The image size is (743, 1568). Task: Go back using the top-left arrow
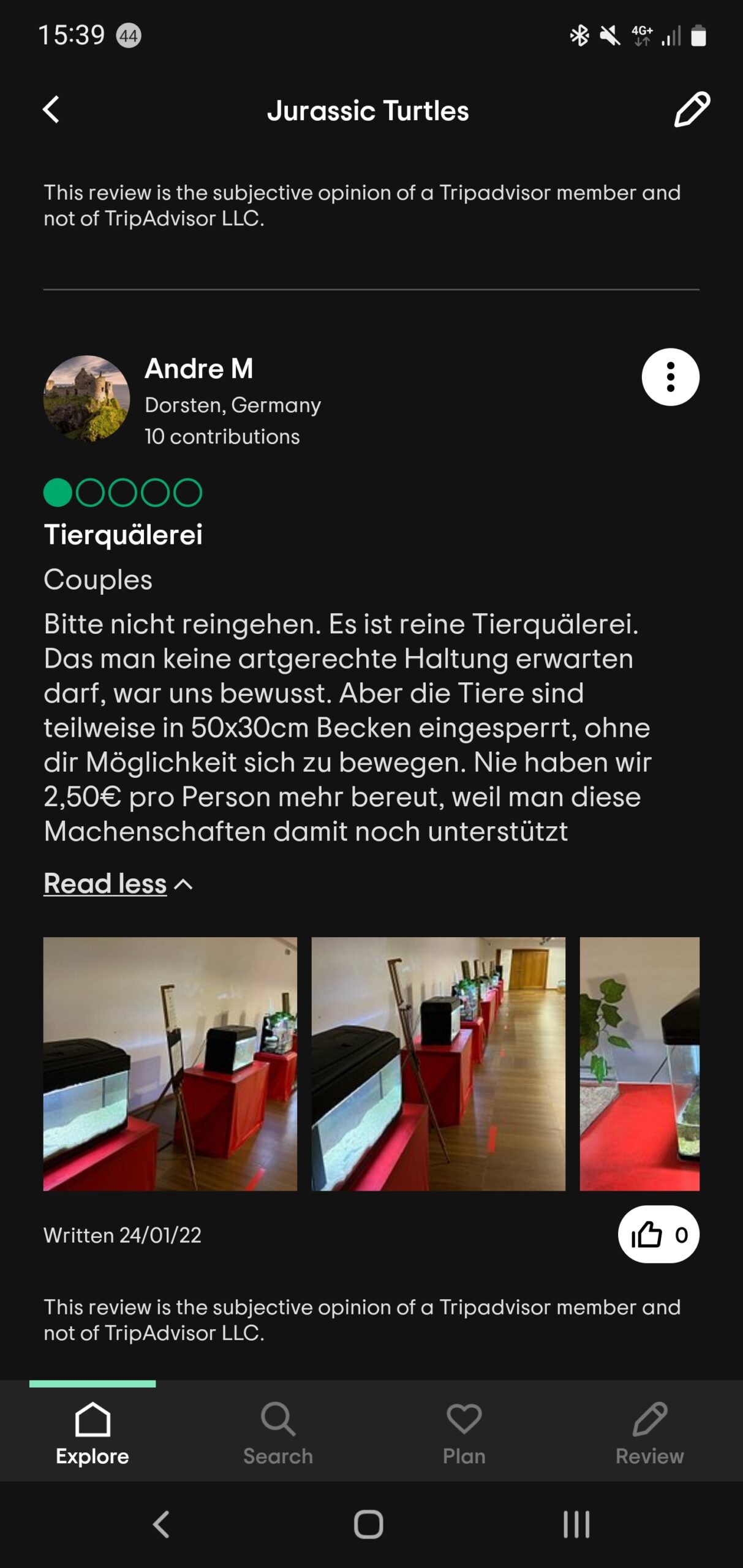[51, 110]
